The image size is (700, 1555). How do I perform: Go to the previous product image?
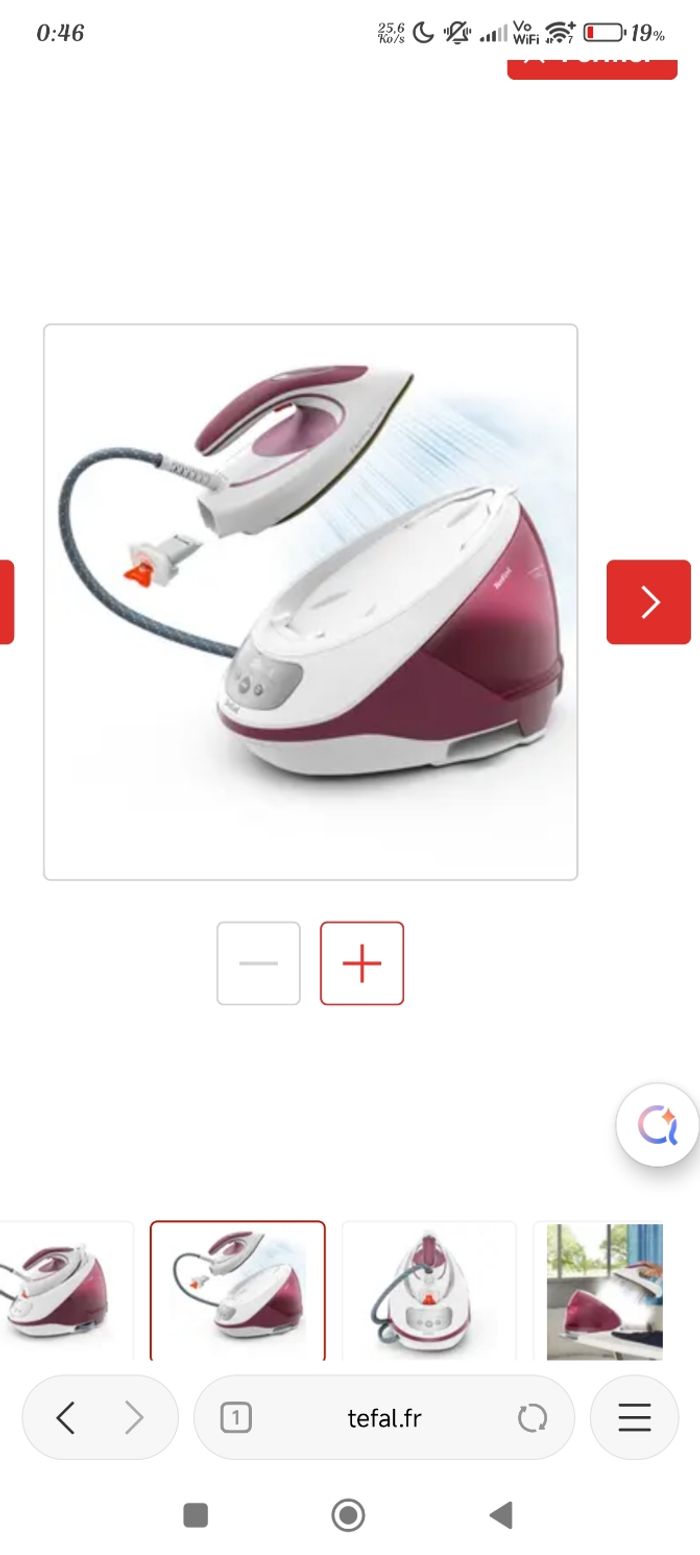[x=6, y=602]
